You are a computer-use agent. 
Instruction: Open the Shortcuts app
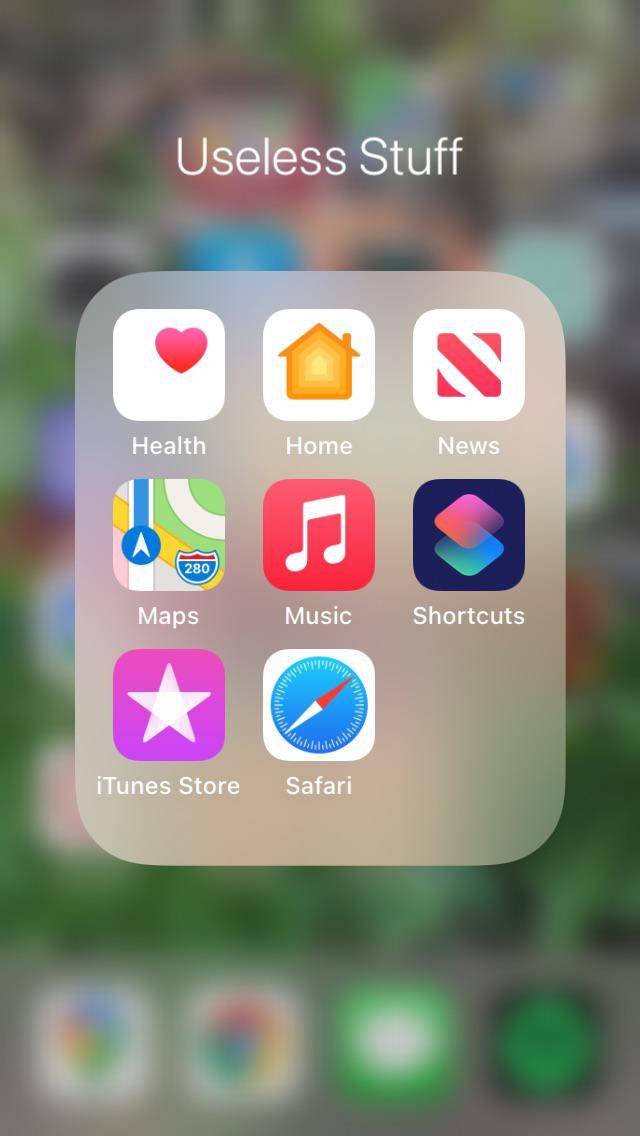pyautogui.click(x=469, y=535)
